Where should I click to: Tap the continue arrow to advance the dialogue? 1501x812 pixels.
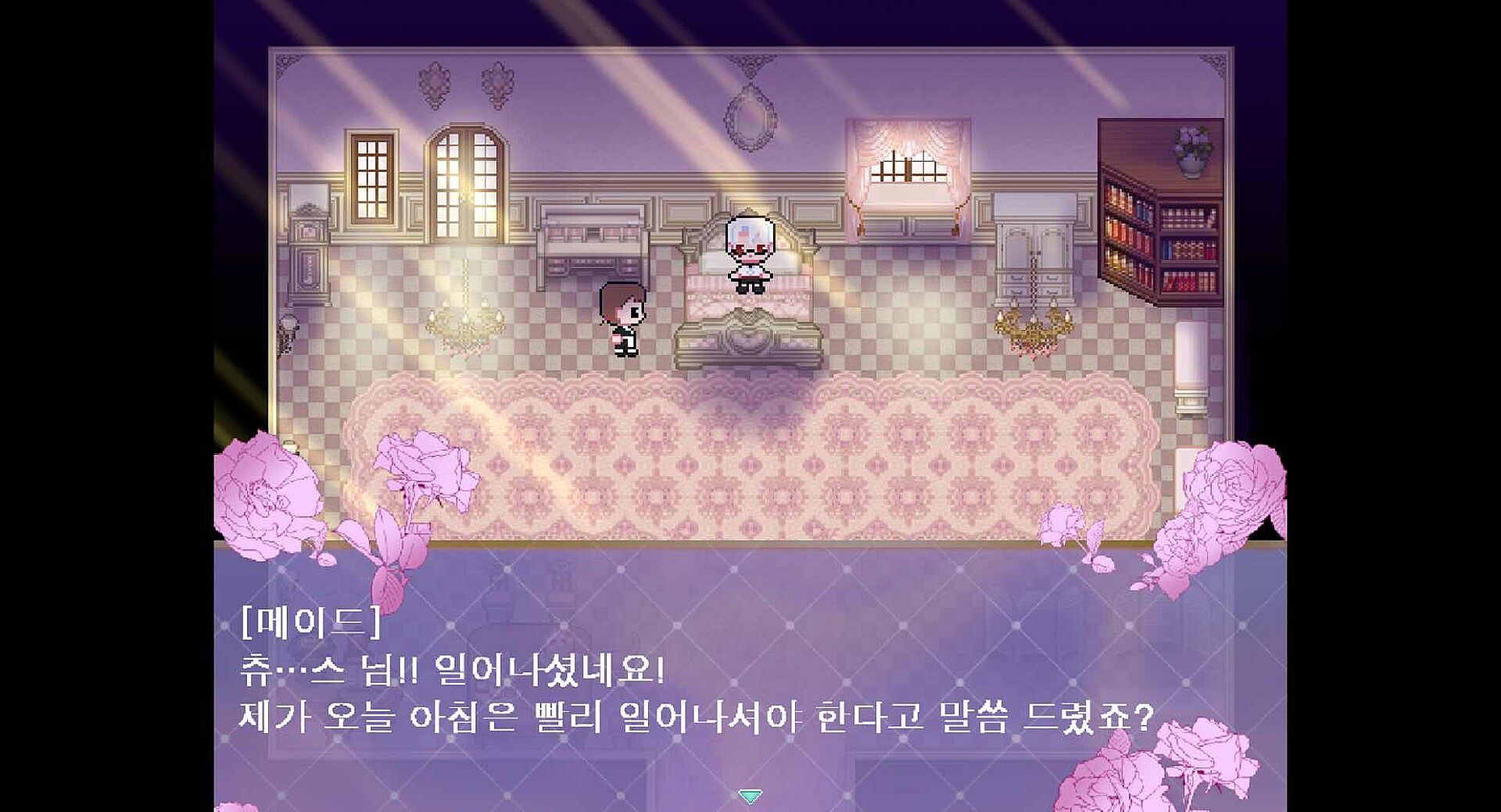coord(750,796)
